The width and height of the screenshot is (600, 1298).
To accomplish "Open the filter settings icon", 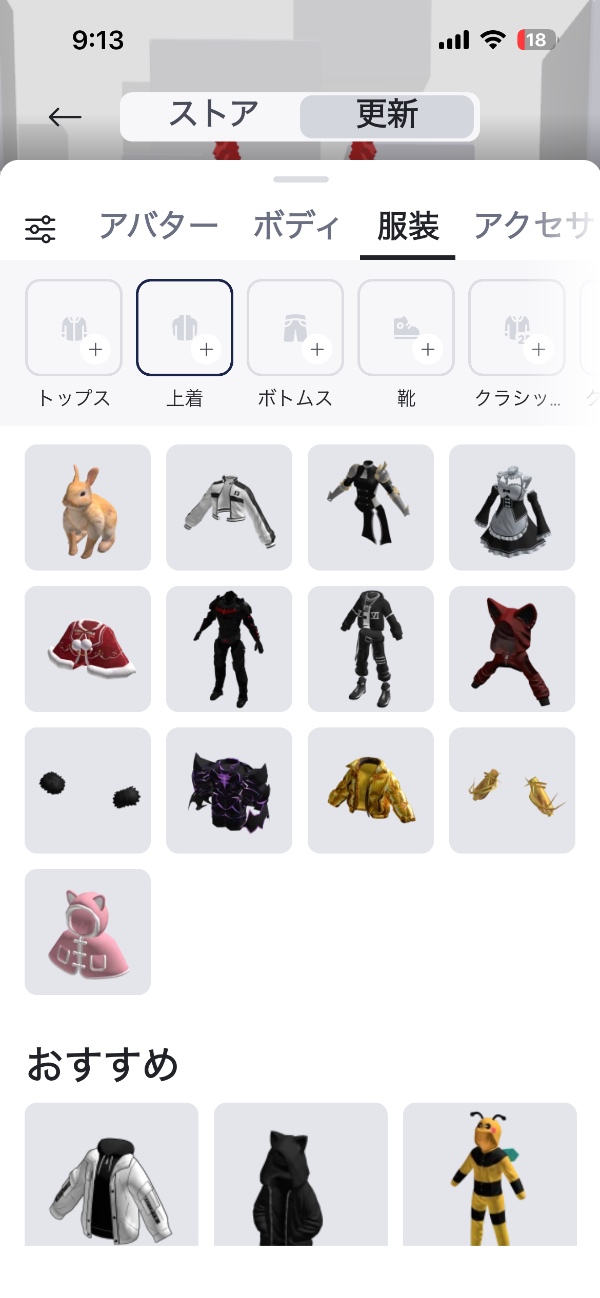I will [x=40, y=229].
